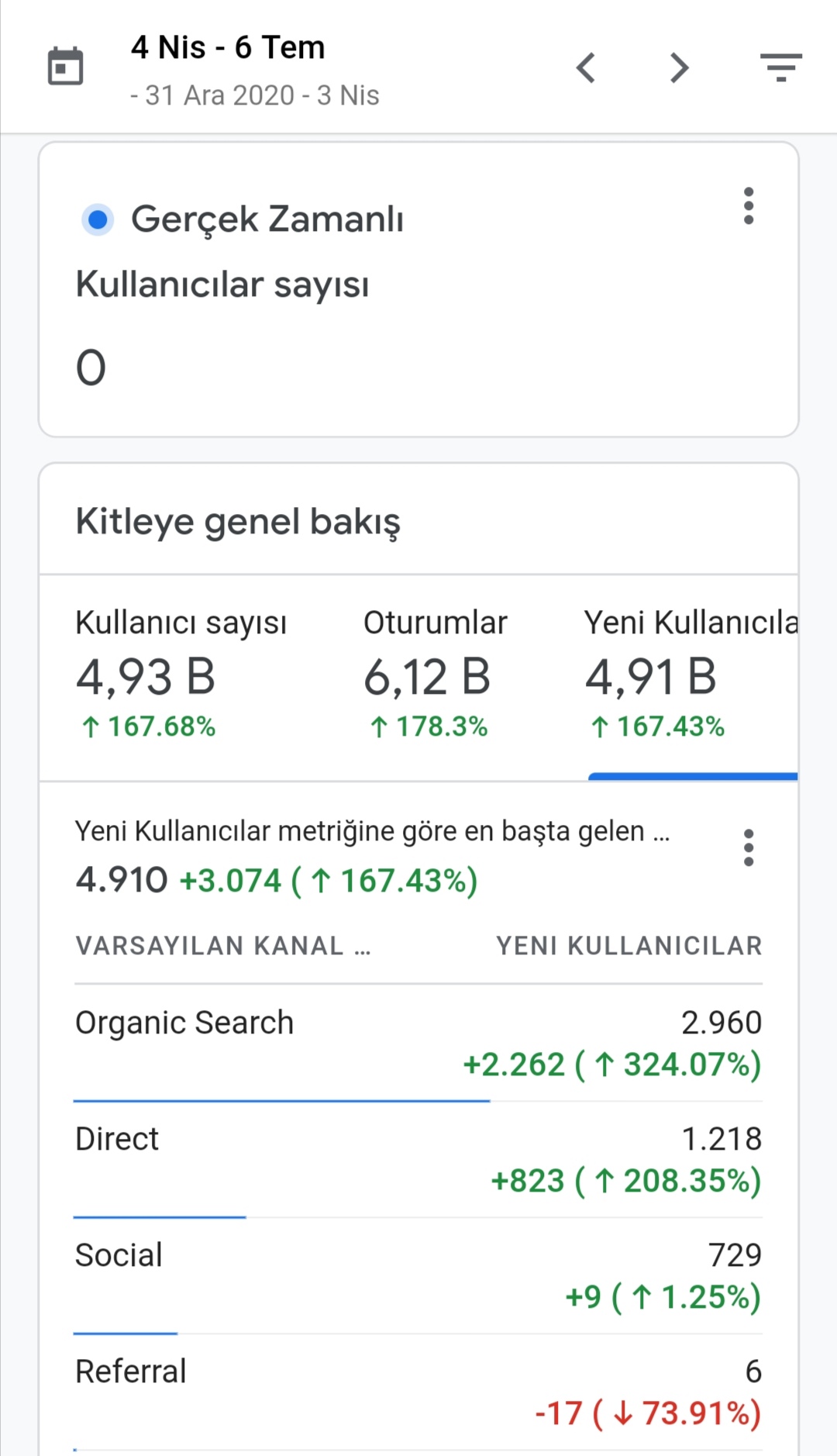
Task: Open overflow menu for Yeni Kullanıcılar table
Action: tap(749, 847)
